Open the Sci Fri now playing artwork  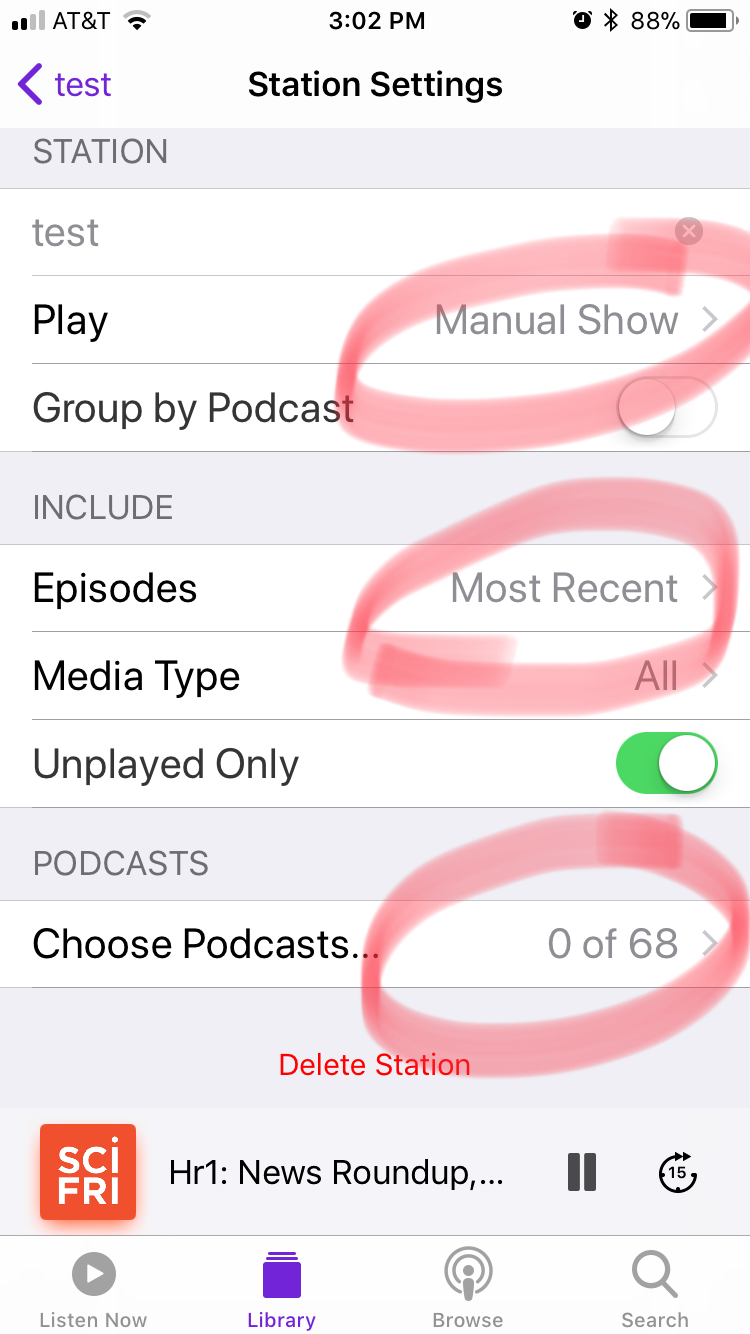tap(88, 1172)
